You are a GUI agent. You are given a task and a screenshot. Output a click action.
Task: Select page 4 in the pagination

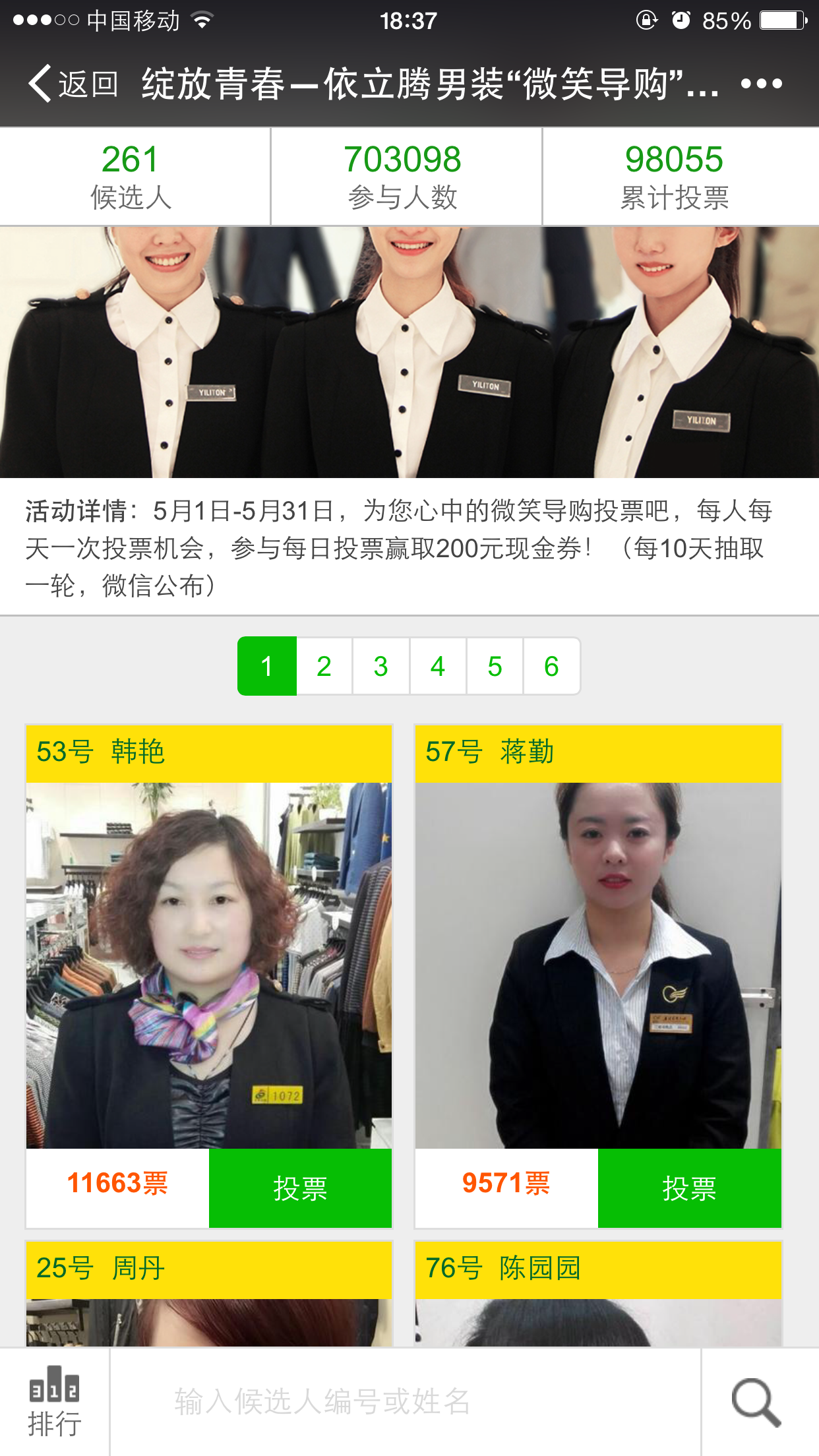(x=438, y=666)
